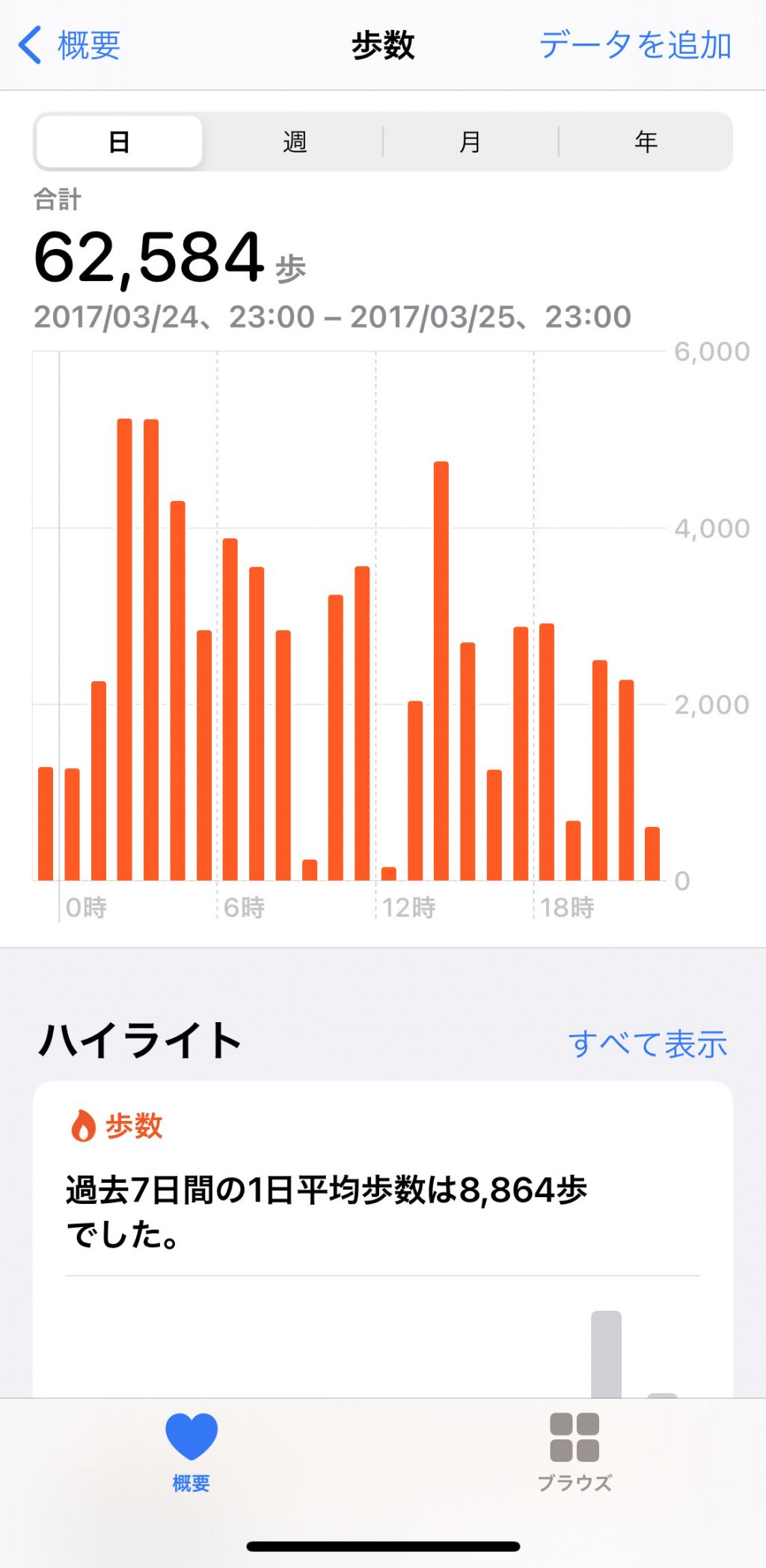This screenshot has width=766, height=1568.
Task: Go back to 概要 screen
Action: (70, 45)
